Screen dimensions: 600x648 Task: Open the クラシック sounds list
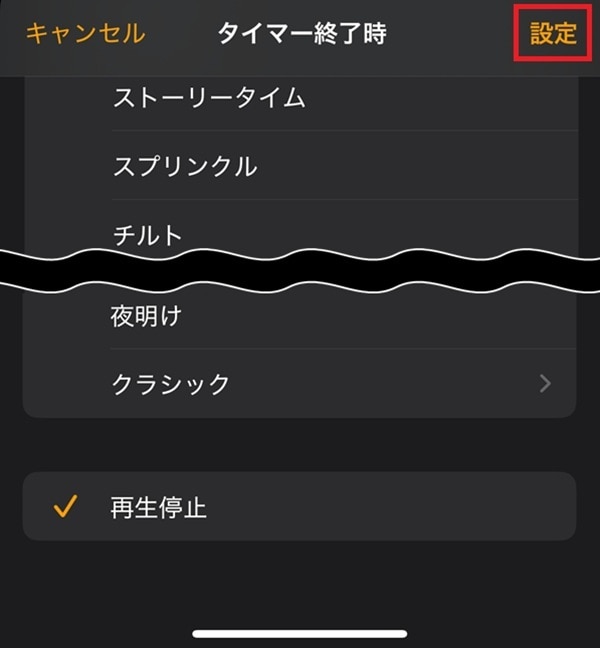point(300,383)
